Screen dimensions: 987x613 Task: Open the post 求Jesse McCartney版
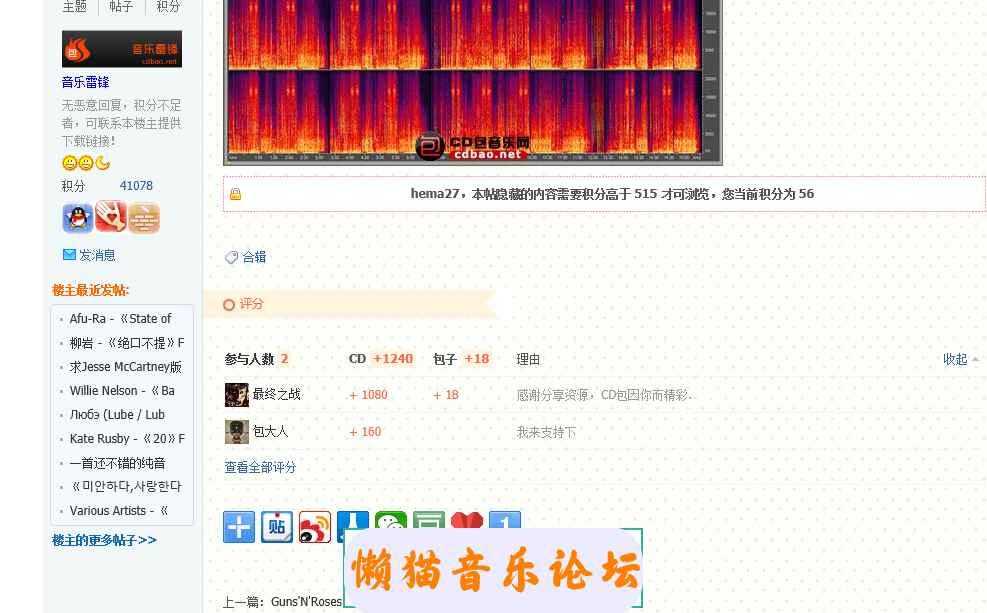coord(125,367)
